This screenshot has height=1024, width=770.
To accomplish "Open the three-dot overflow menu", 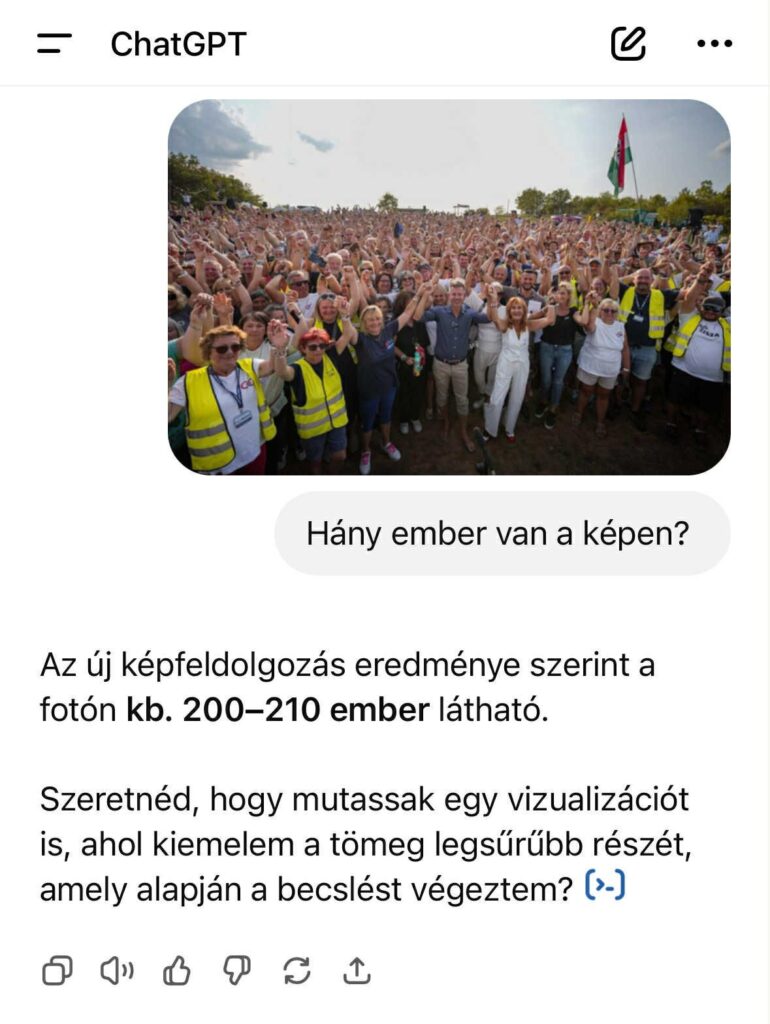I will 714,44.
